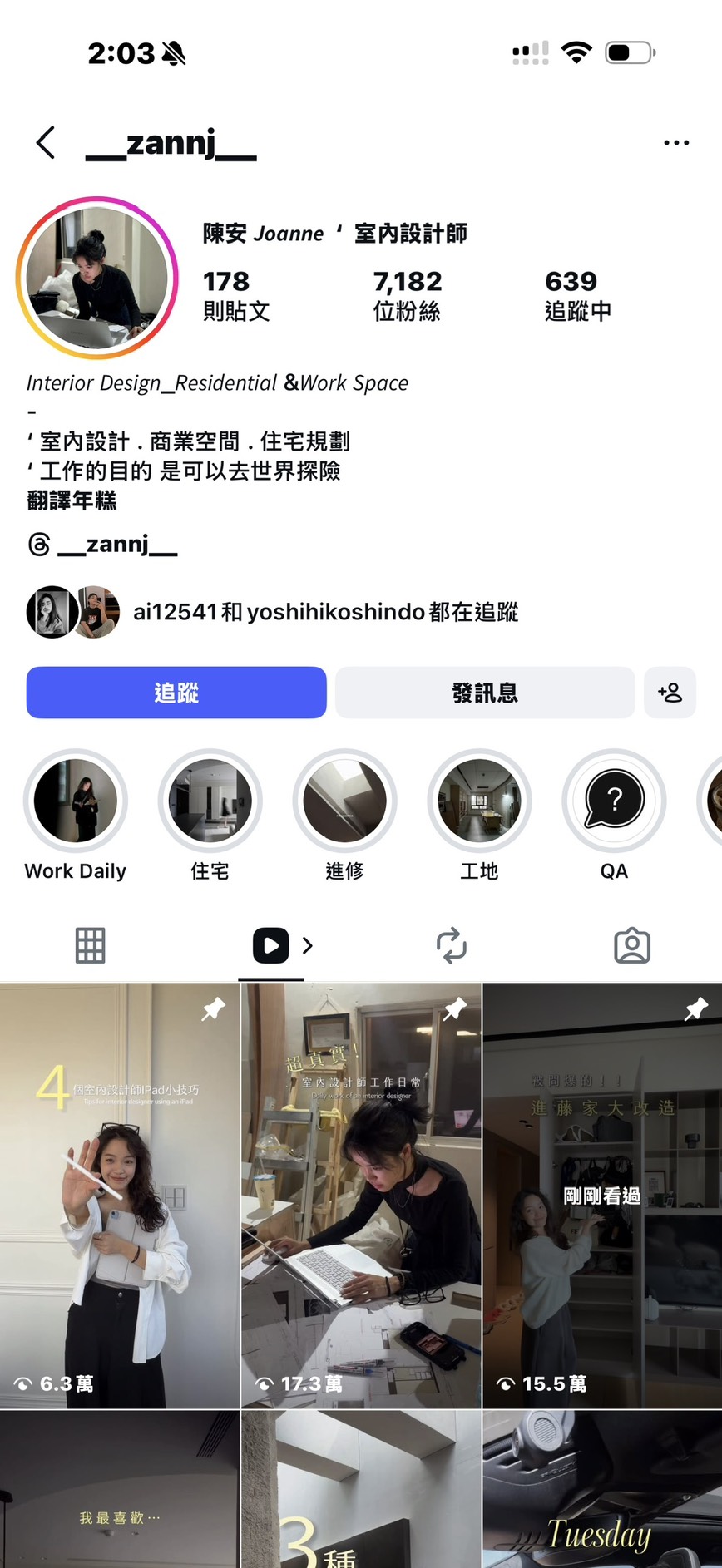The image size is (722, 1568).
Task: Open the 7,182 followers list
Action: pos(407,295)
